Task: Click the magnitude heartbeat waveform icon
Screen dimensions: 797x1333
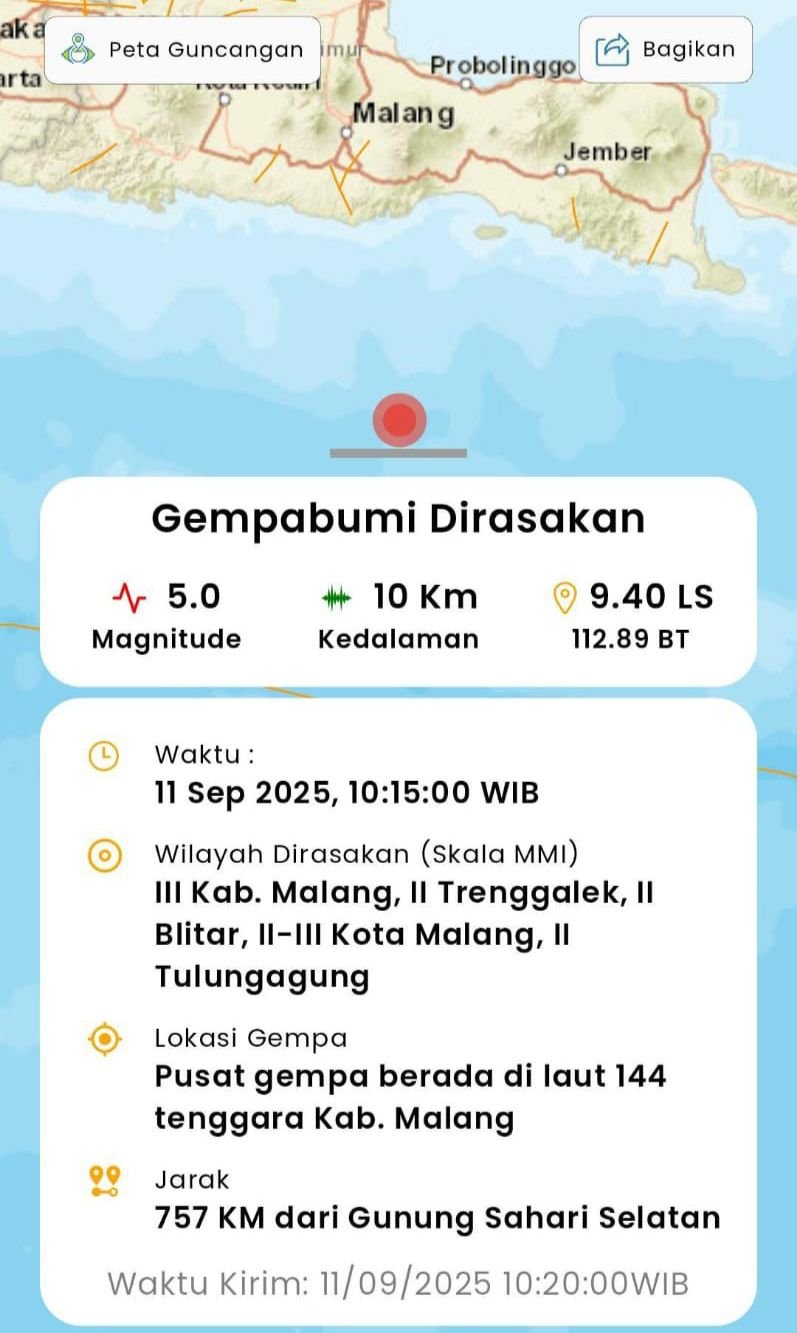Action: point(131,596)
